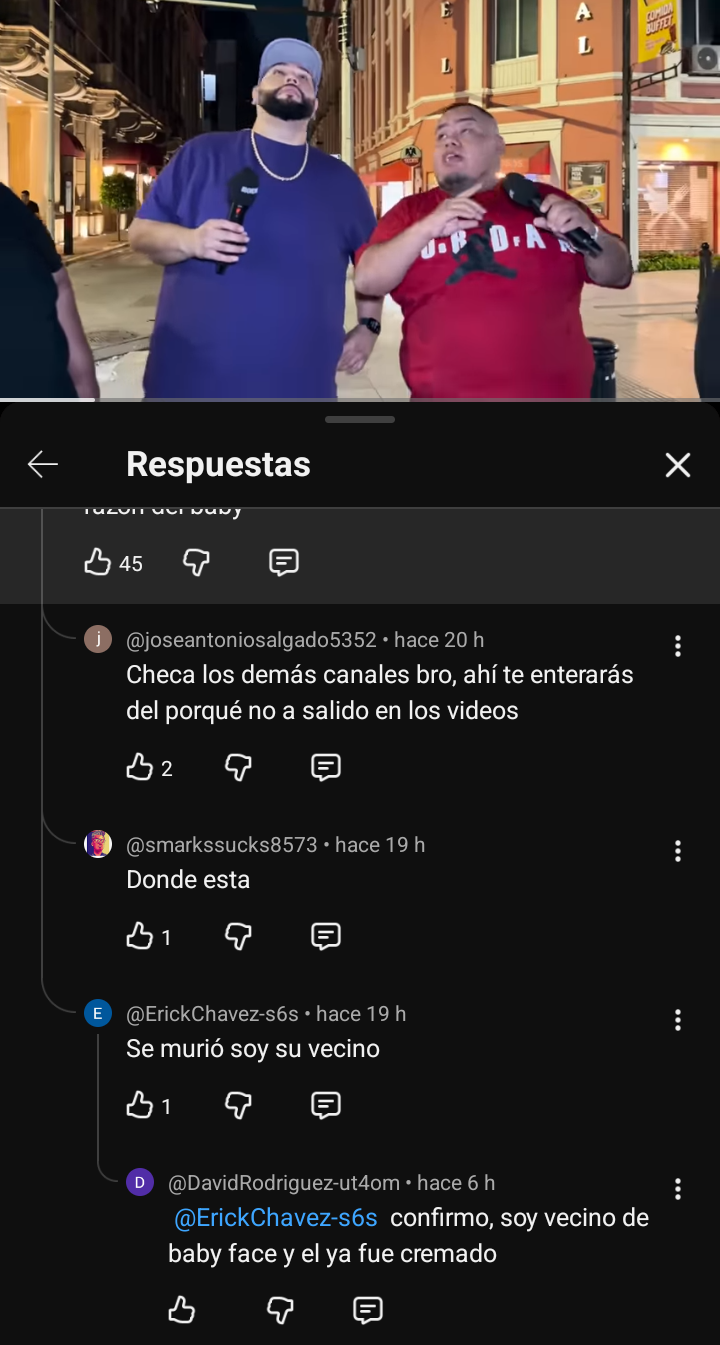This screenshot has height=1345, width=720.
Task: Dislike @ErickChavez-s6s's comment
Action: (238, 1105)
